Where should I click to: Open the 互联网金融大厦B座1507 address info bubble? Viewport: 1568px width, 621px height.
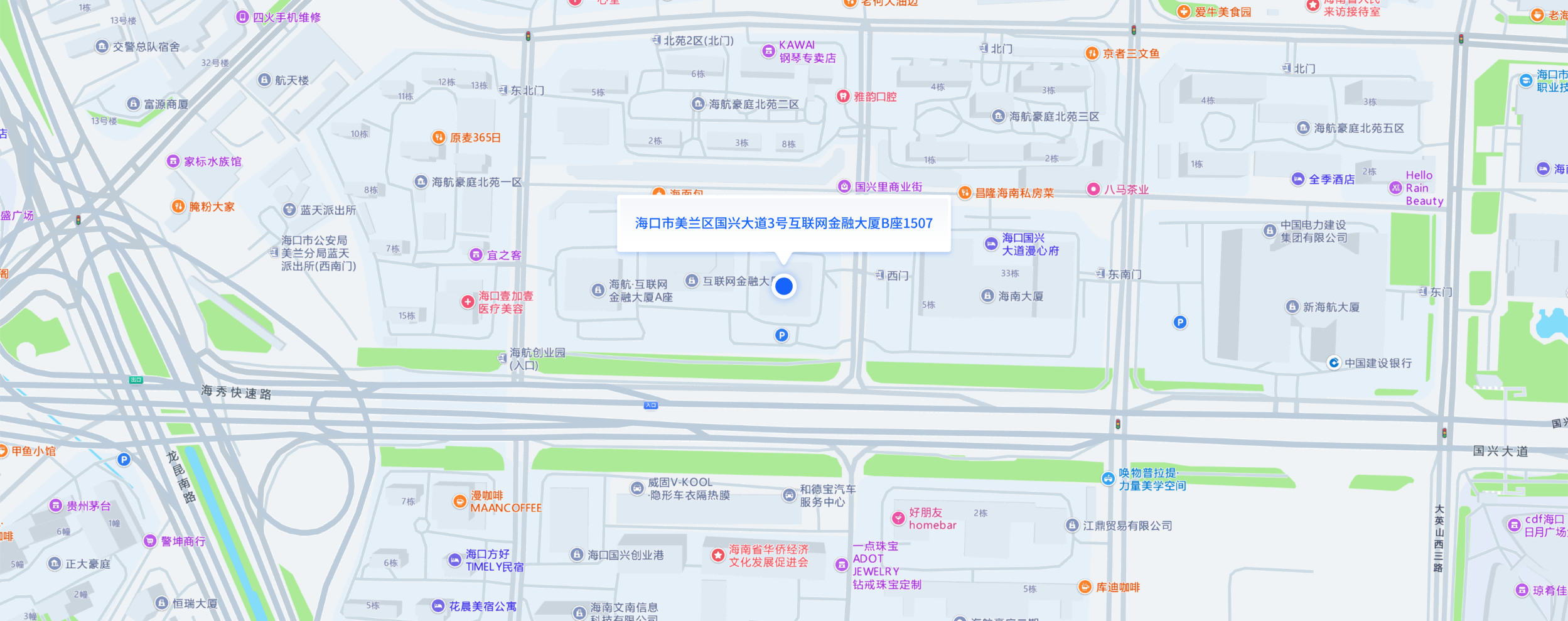click(x=783, y=224)
